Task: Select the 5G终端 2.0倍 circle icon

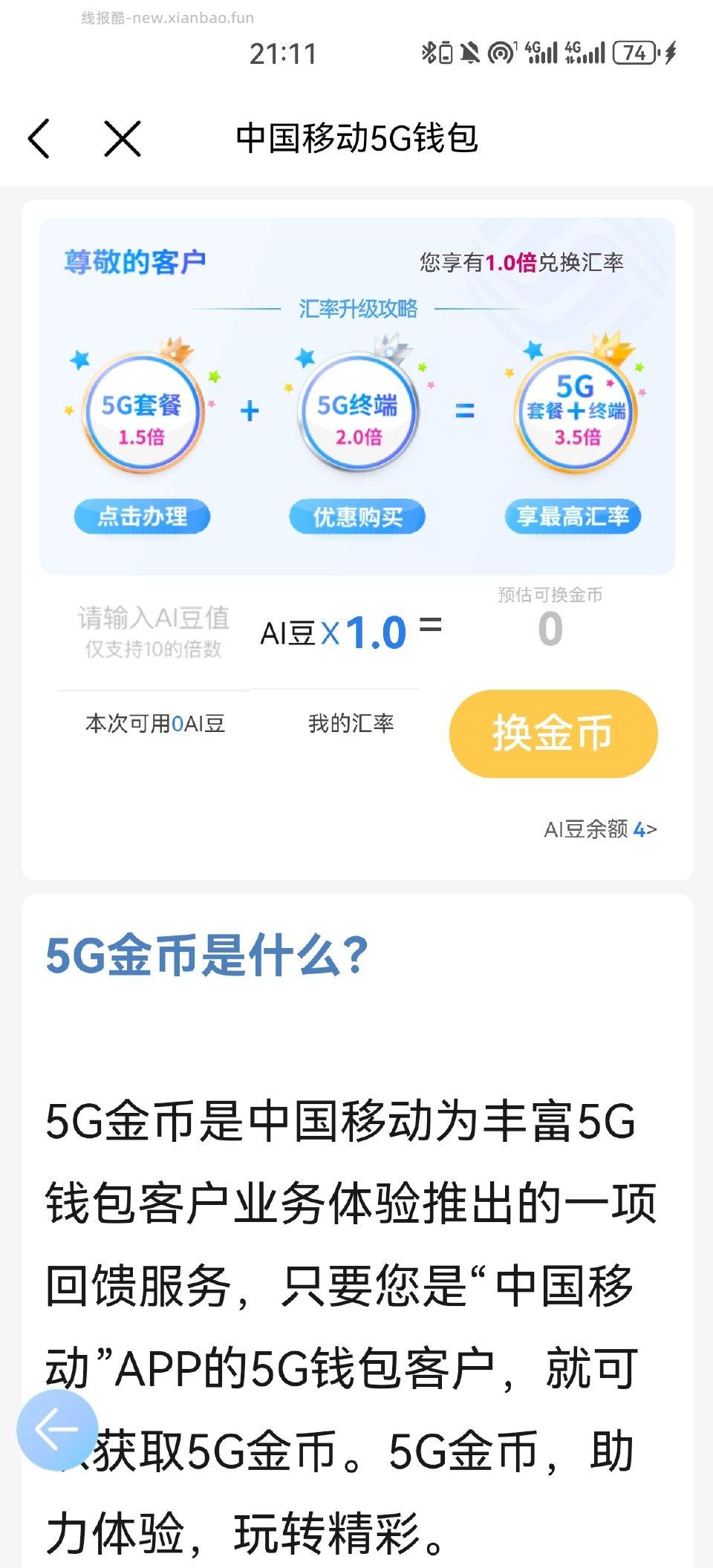Action: pos(356,413)
